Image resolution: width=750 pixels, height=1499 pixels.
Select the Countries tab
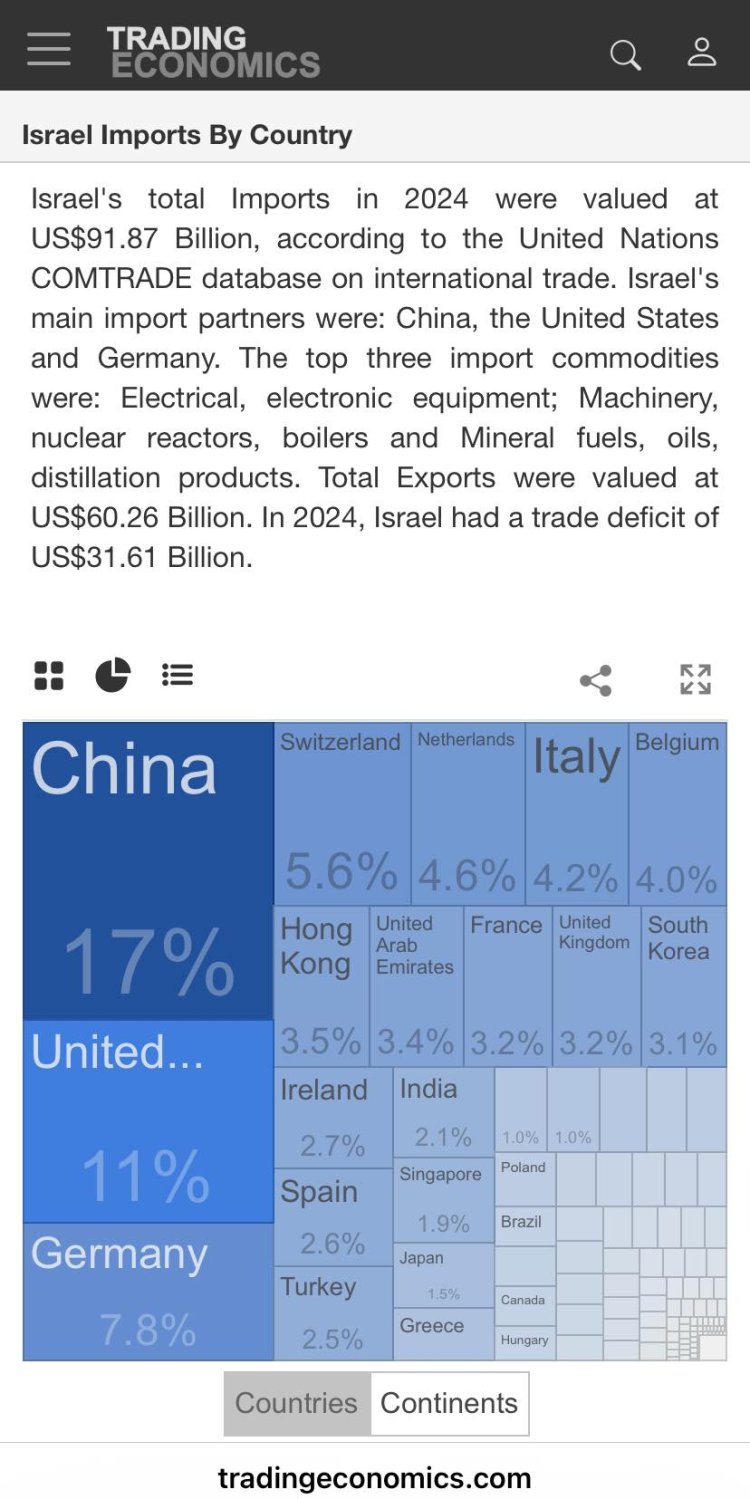296,1403
